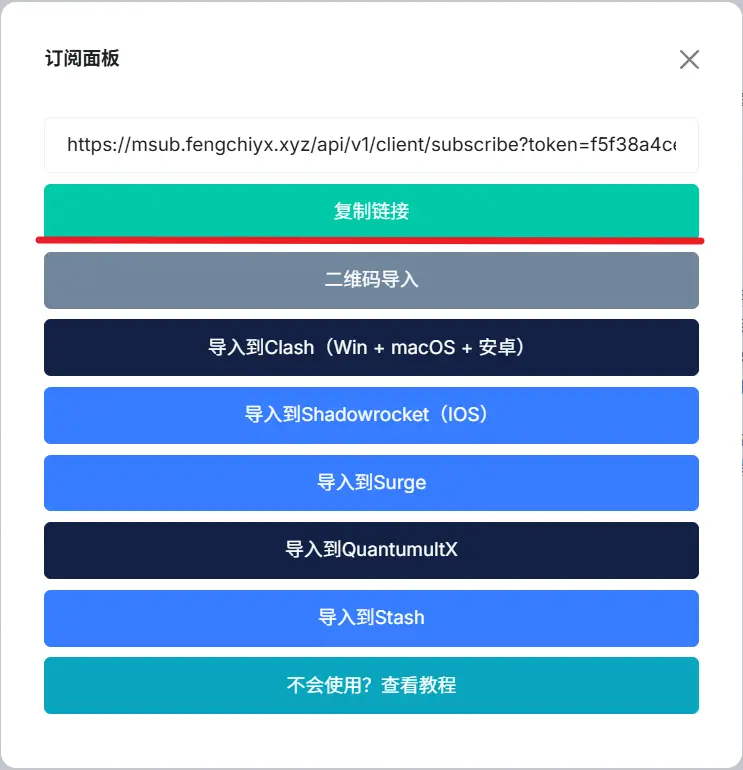The width and height of the screenshot is (743, 770).
Task: Copy the link with 复制链接
Action: point(371,211)
